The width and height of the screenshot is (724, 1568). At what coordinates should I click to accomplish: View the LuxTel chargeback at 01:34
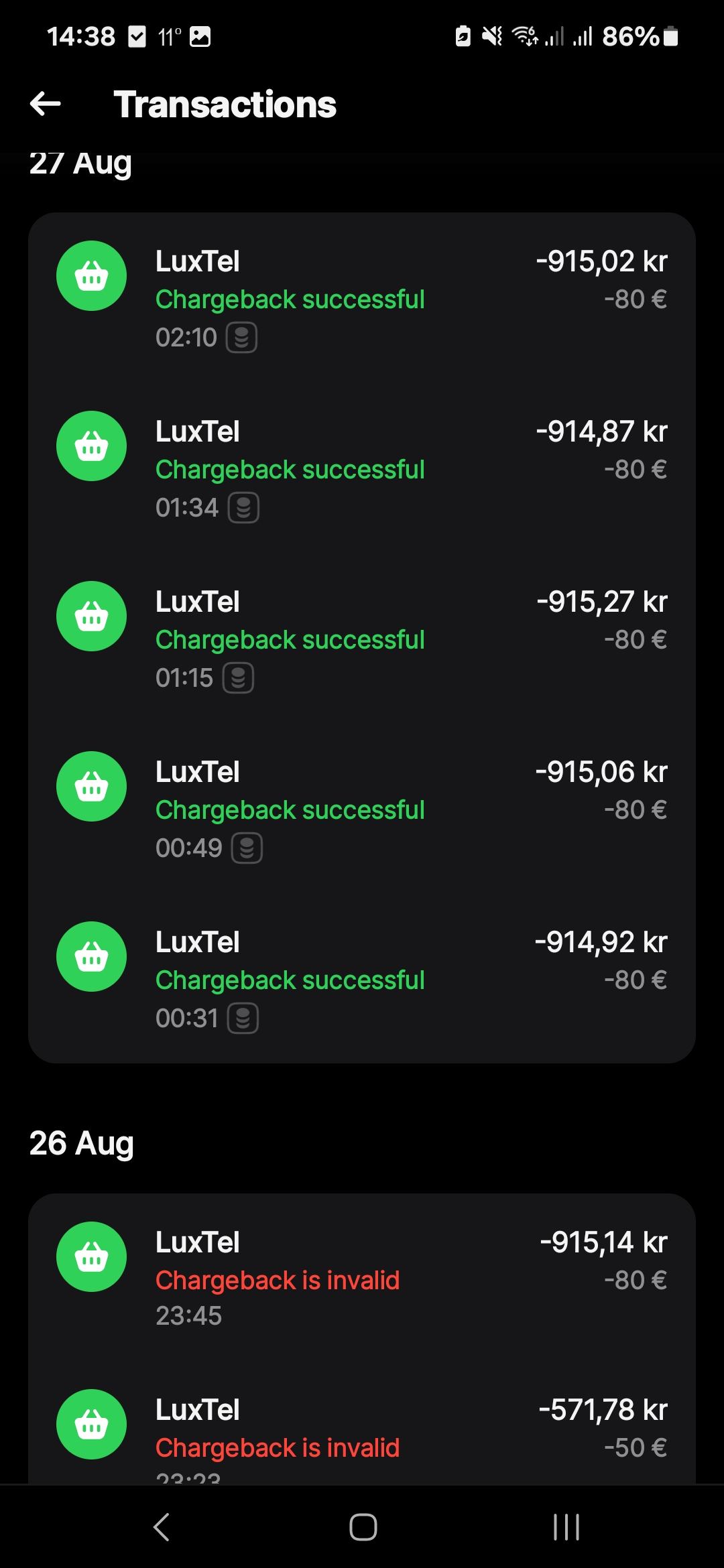[x=362, y=468]
